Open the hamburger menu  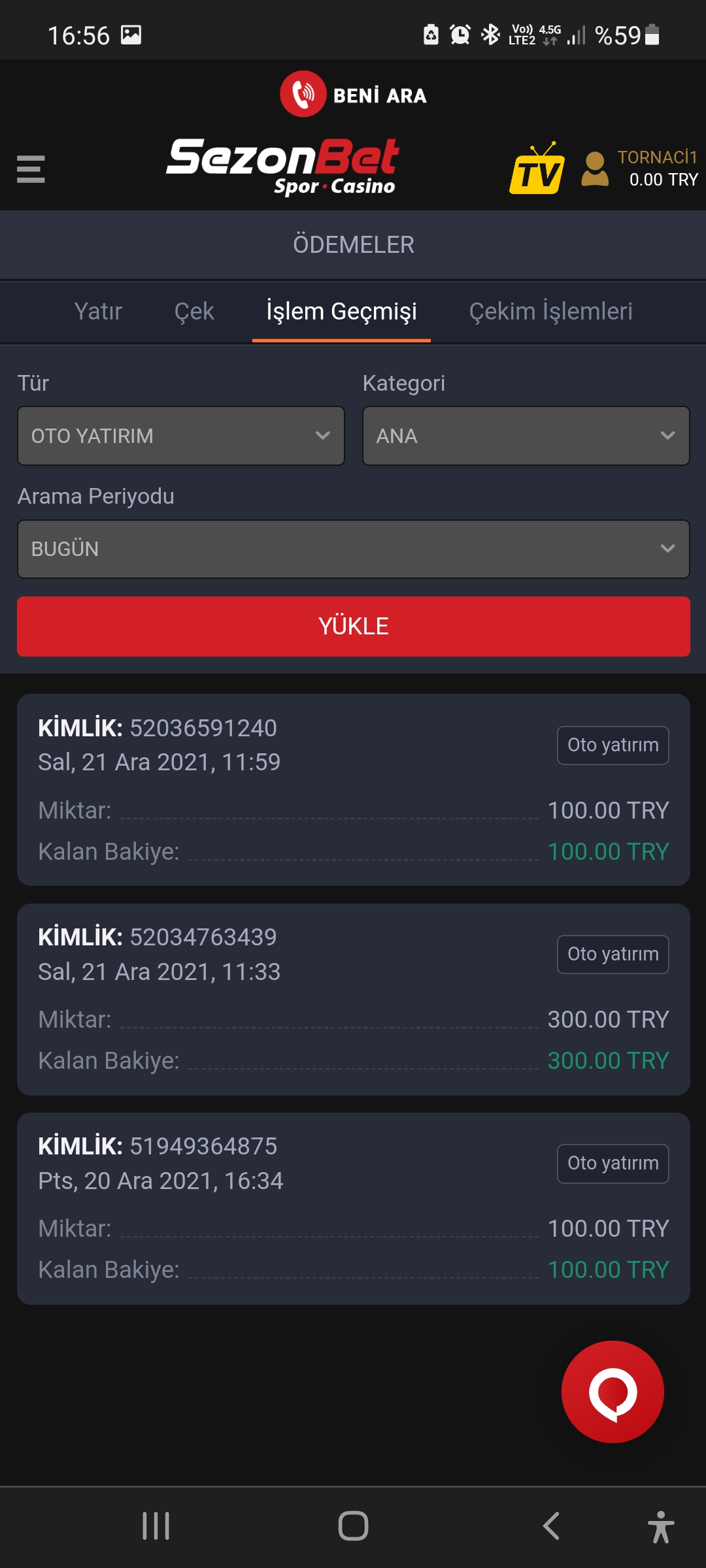click(31, 169)
